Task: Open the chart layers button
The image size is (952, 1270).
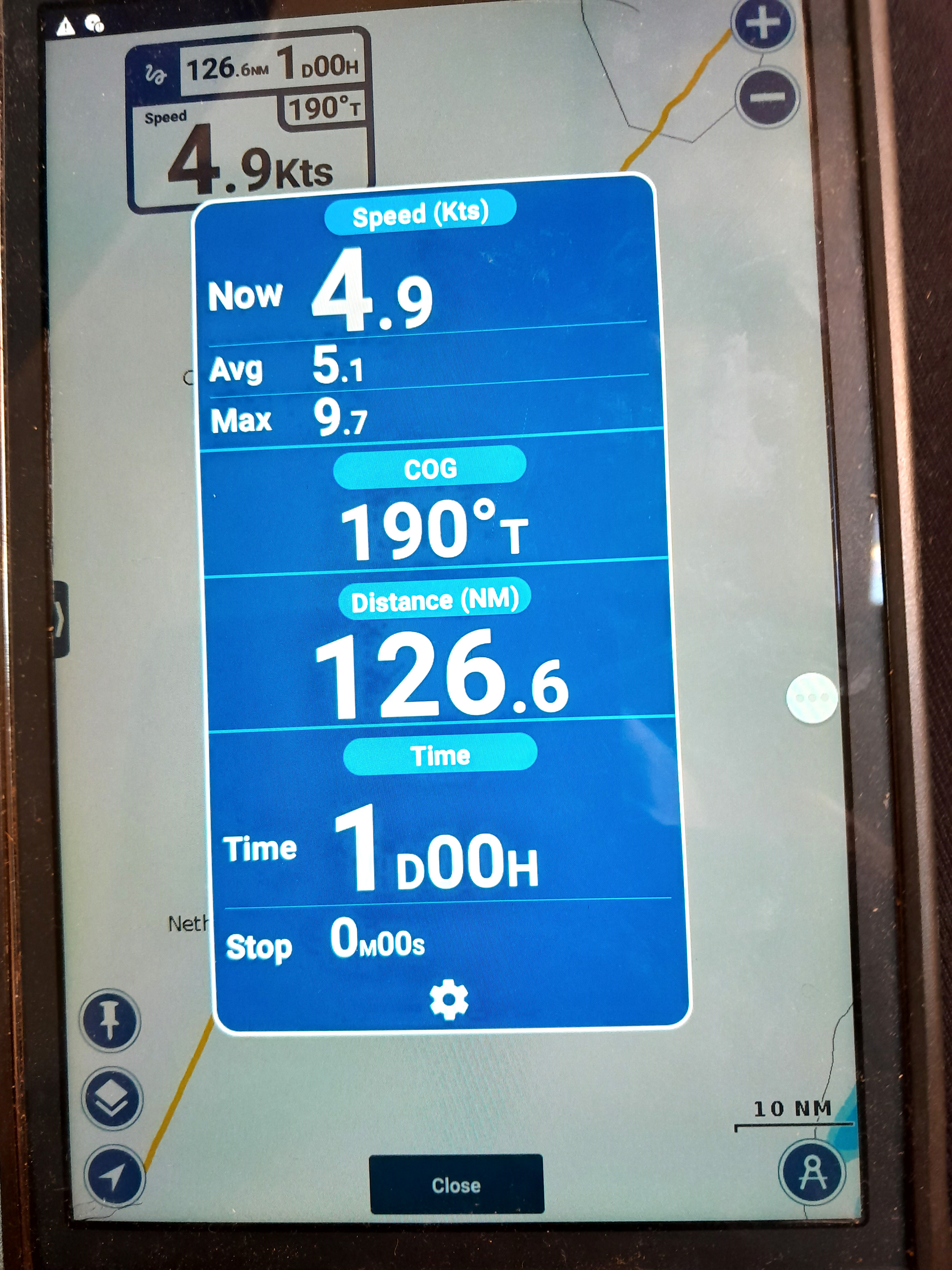Action: (x=112, y=1098)
